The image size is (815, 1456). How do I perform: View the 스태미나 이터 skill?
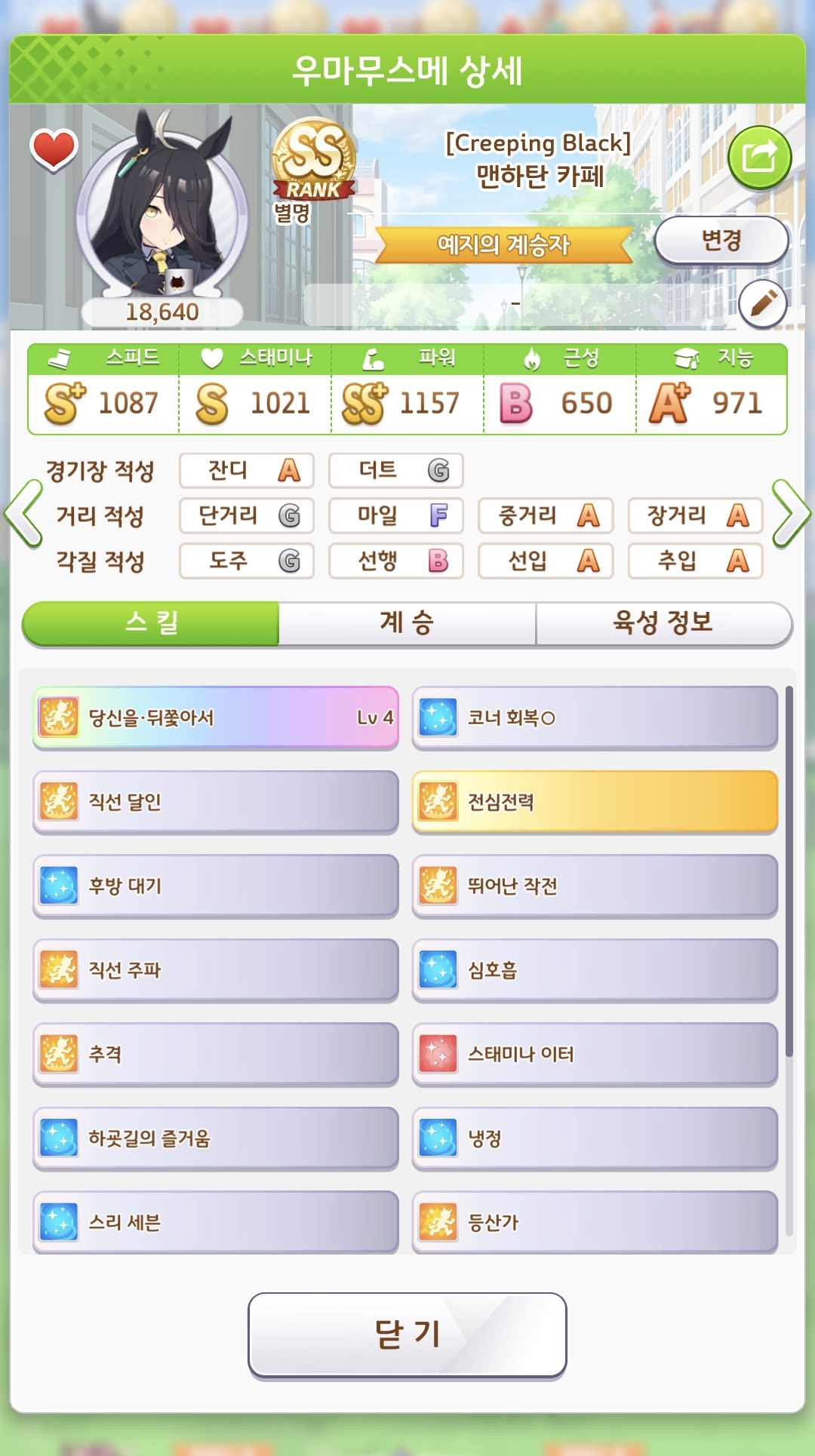pyautogui.click(x=595, y=1054)
